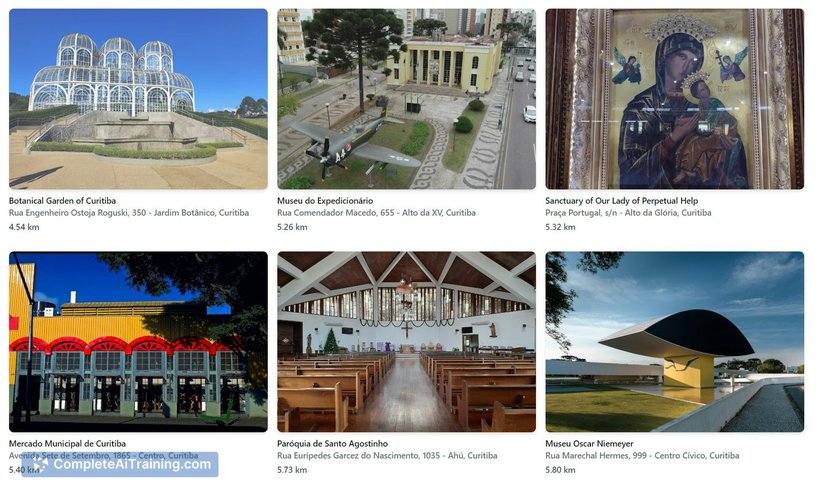This screenshot has width=820, height=490.
Task: Open the Botanical Garden of Curitiba card
Action: (138, 100)
